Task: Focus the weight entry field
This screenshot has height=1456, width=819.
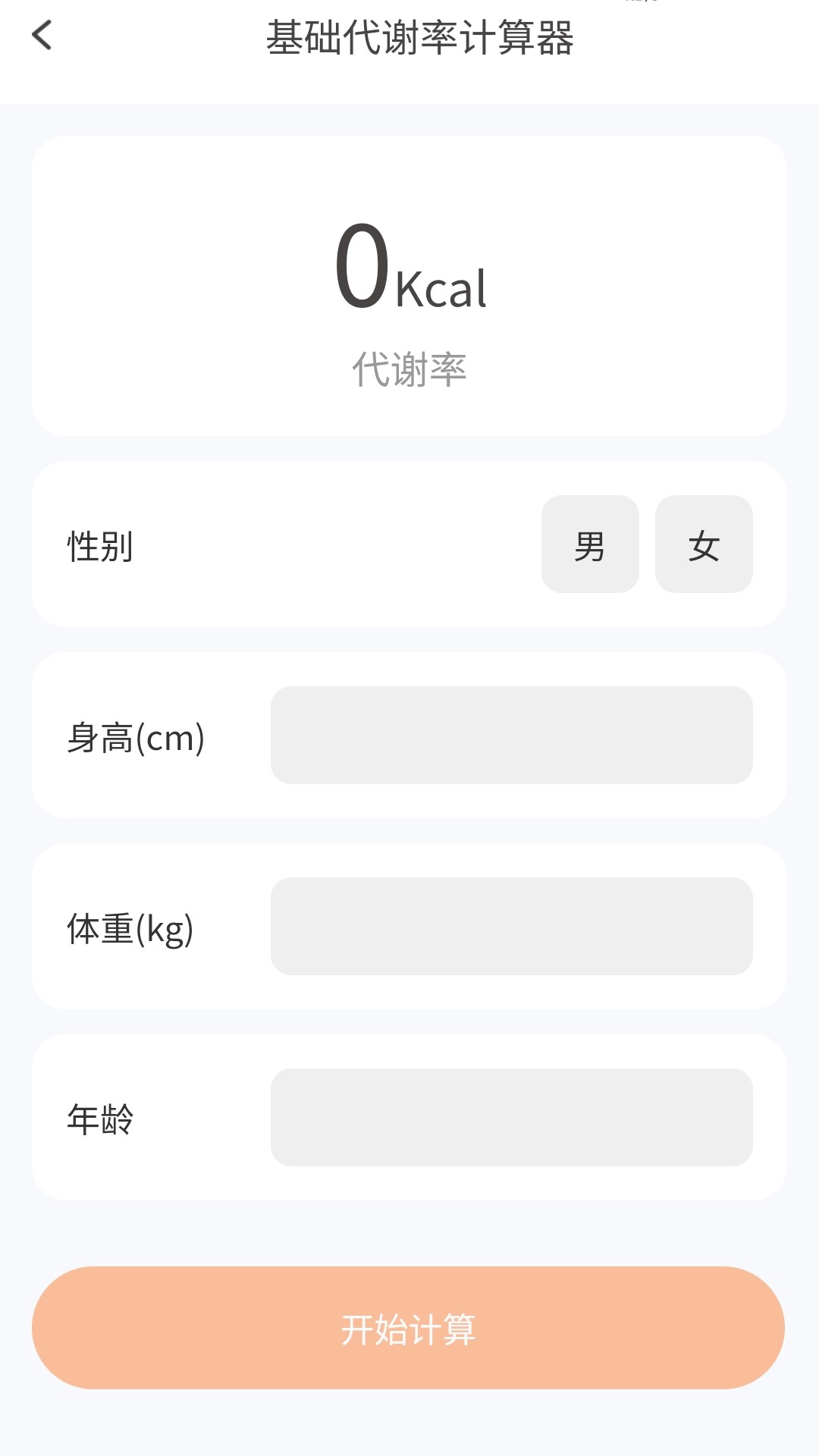Action: 510,927
